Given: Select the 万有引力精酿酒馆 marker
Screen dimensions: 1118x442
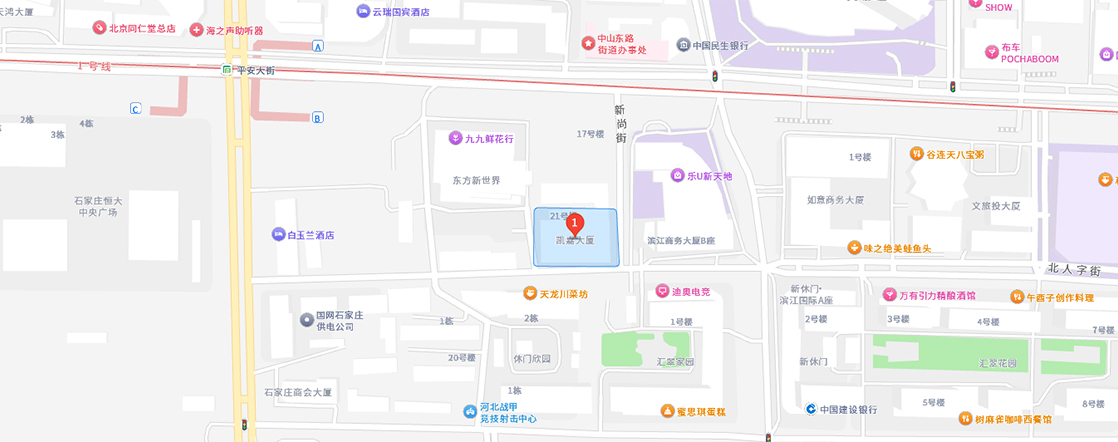Looking at the screenshot, I should (x=889, y=295).
